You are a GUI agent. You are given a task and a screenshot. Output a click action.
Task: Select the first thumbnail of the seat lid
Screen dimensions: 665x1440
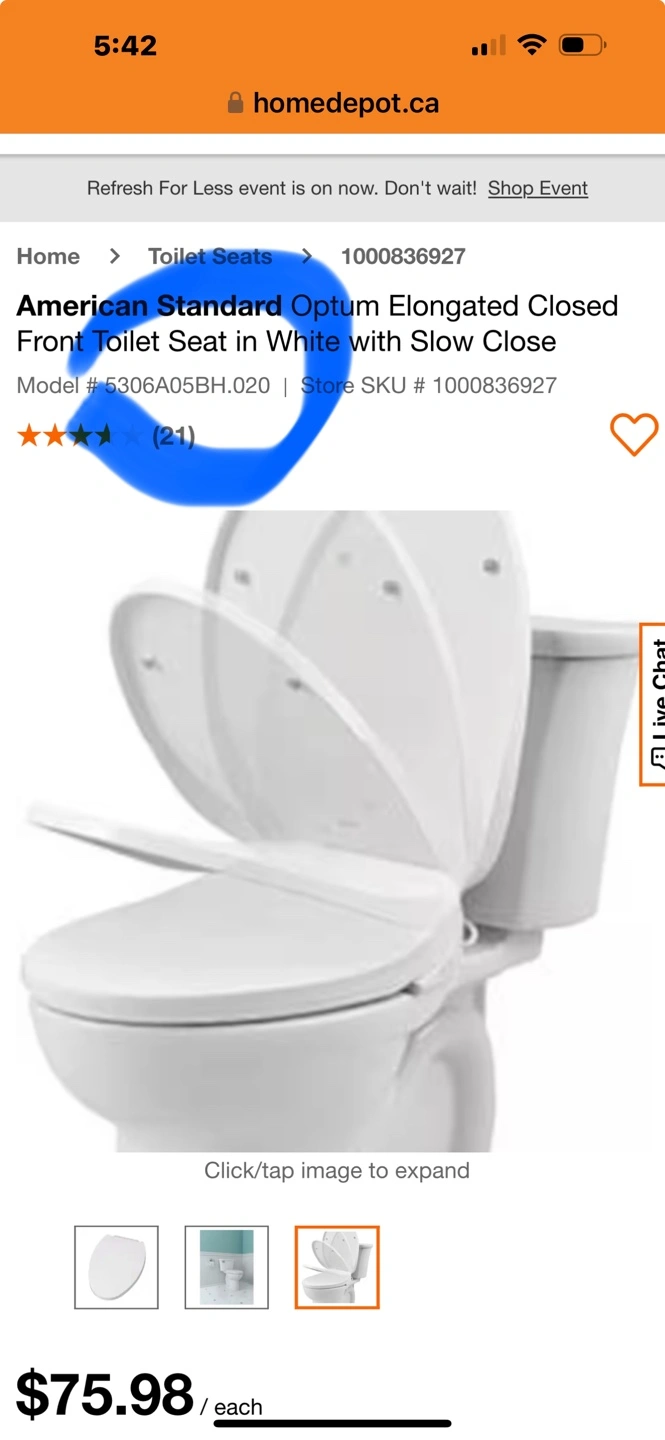[x=116, y=1267]
